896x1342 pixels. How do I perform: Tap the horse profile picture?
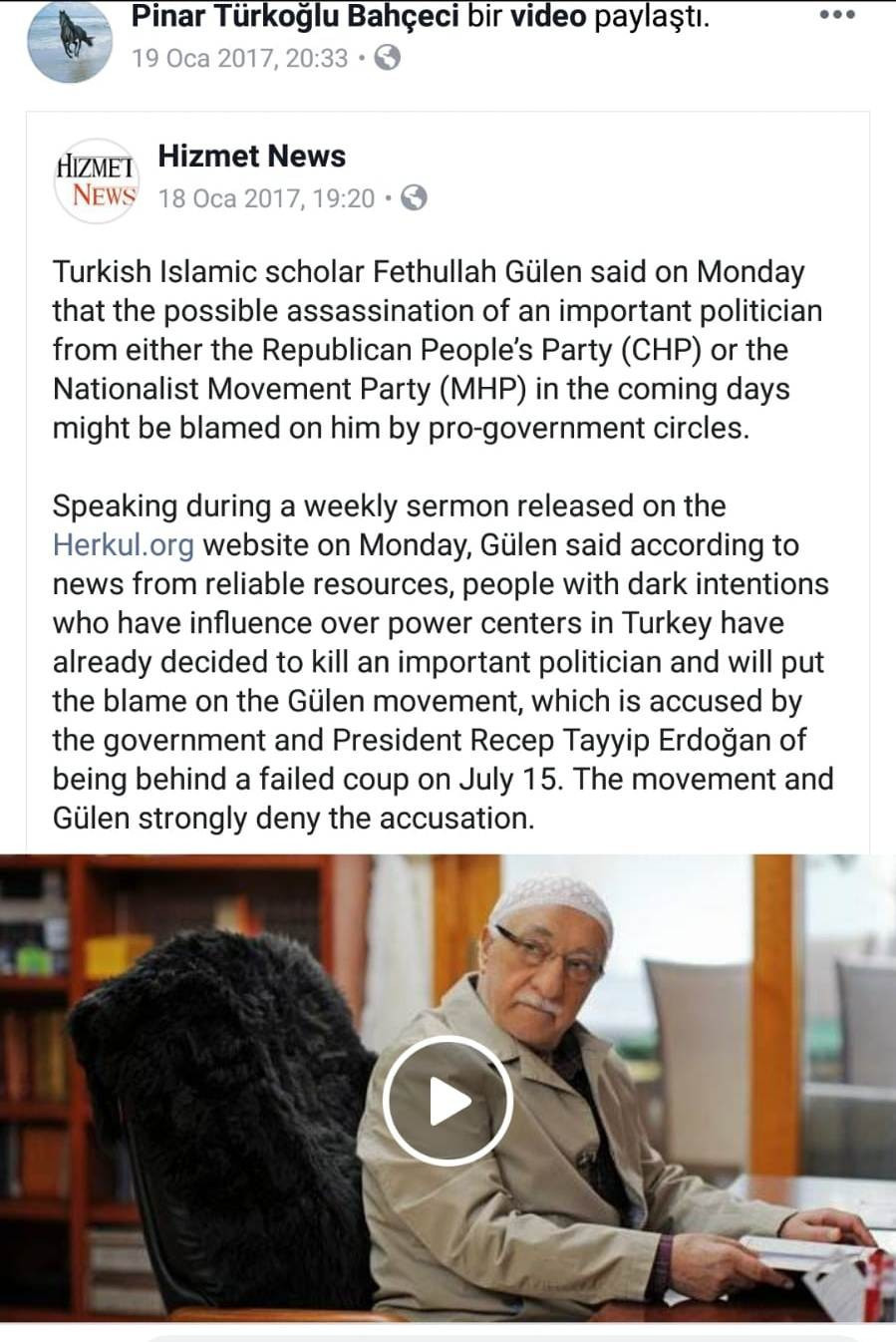coord(69,41)
